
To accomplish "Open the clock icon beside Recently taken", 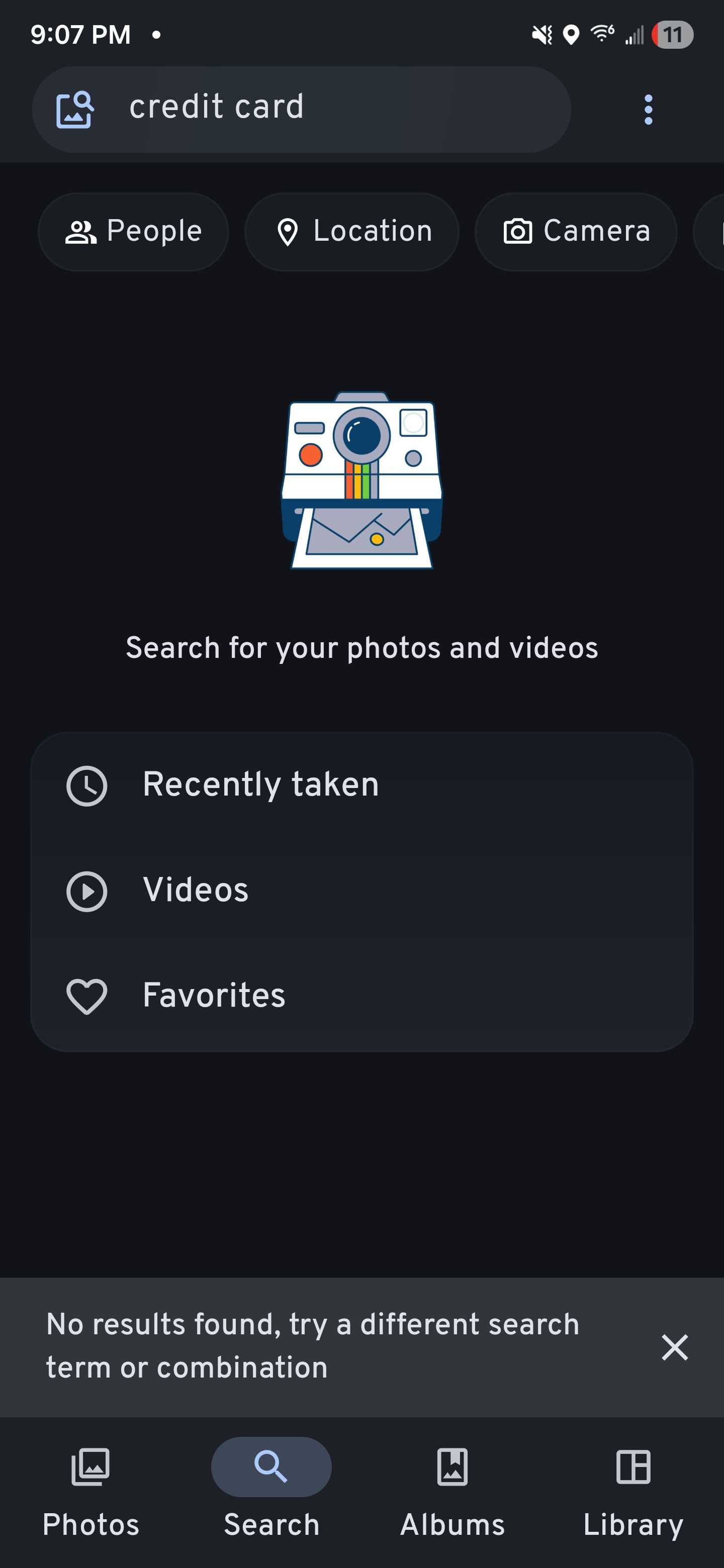I will point(87,785).
